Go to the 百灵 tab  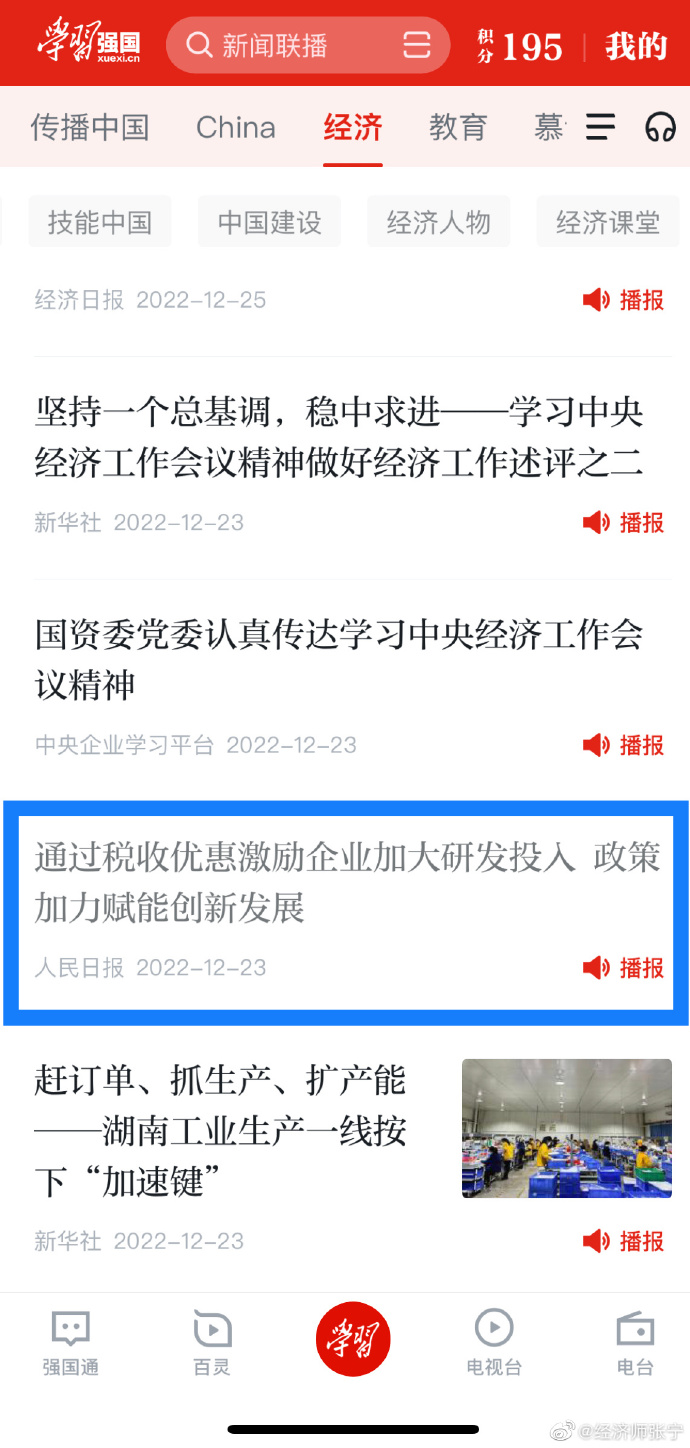(212, 1342)
